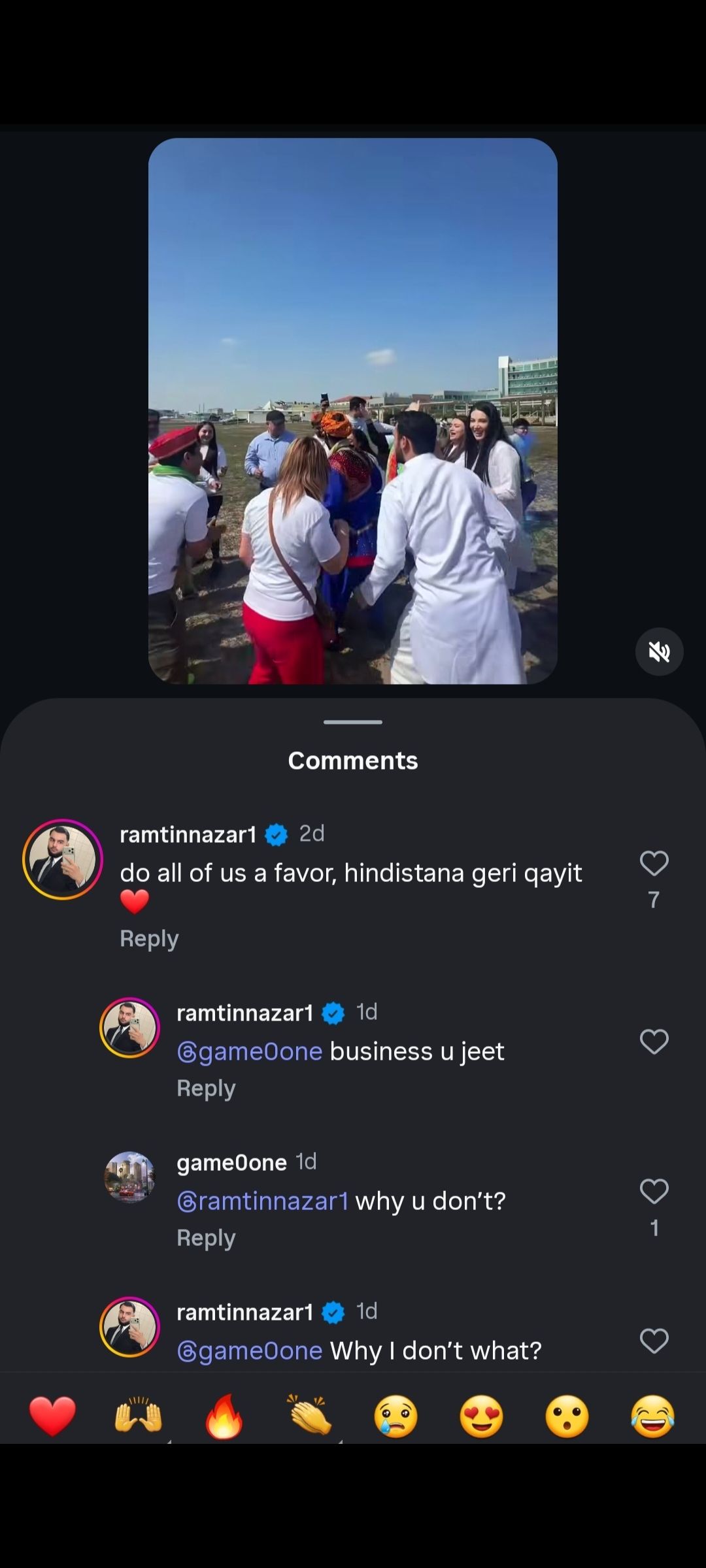Like the "business u jeet" reply
This screenshot has height=1568, width=706.
pyautogui.click(x=654, y=1041)
